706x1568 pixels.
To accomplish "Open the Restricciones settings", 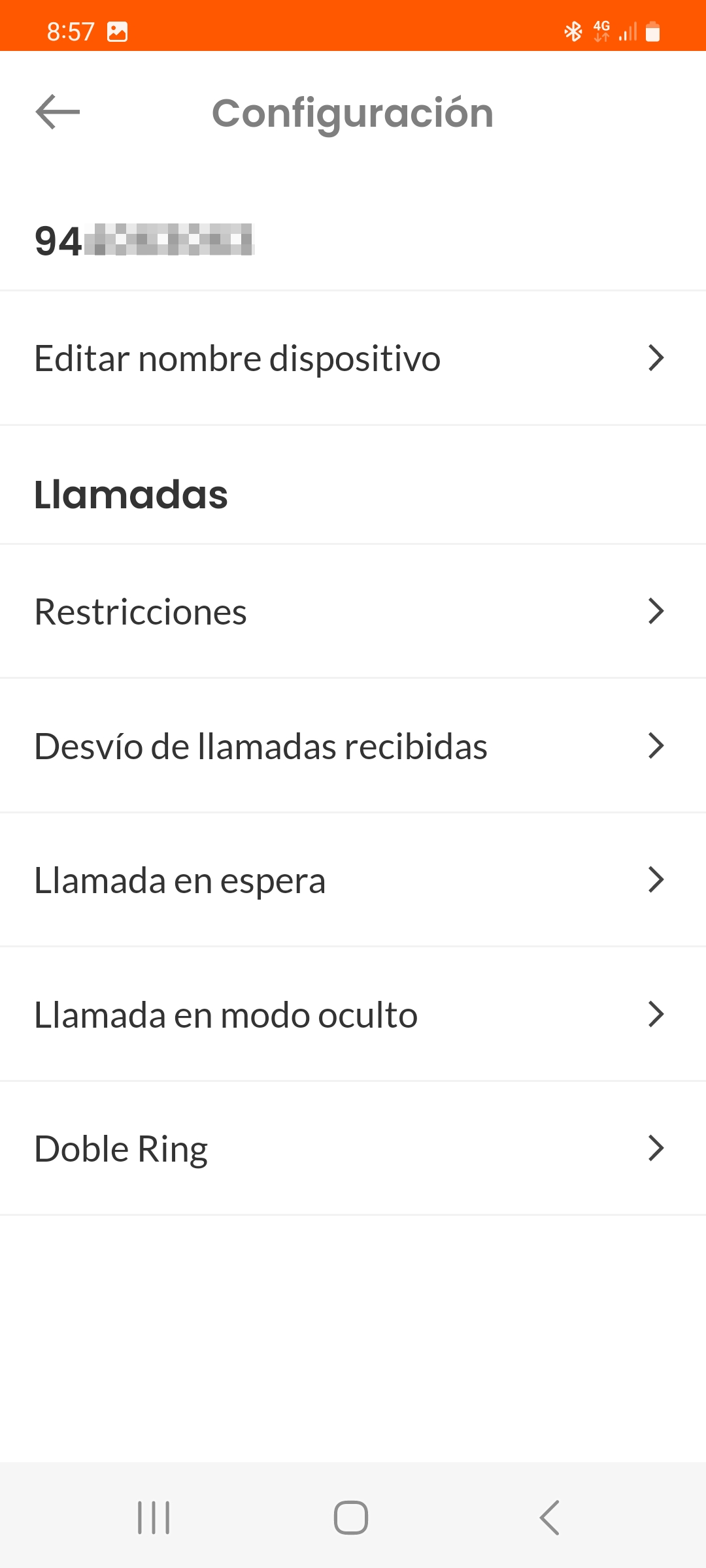I will pos(353,612).
